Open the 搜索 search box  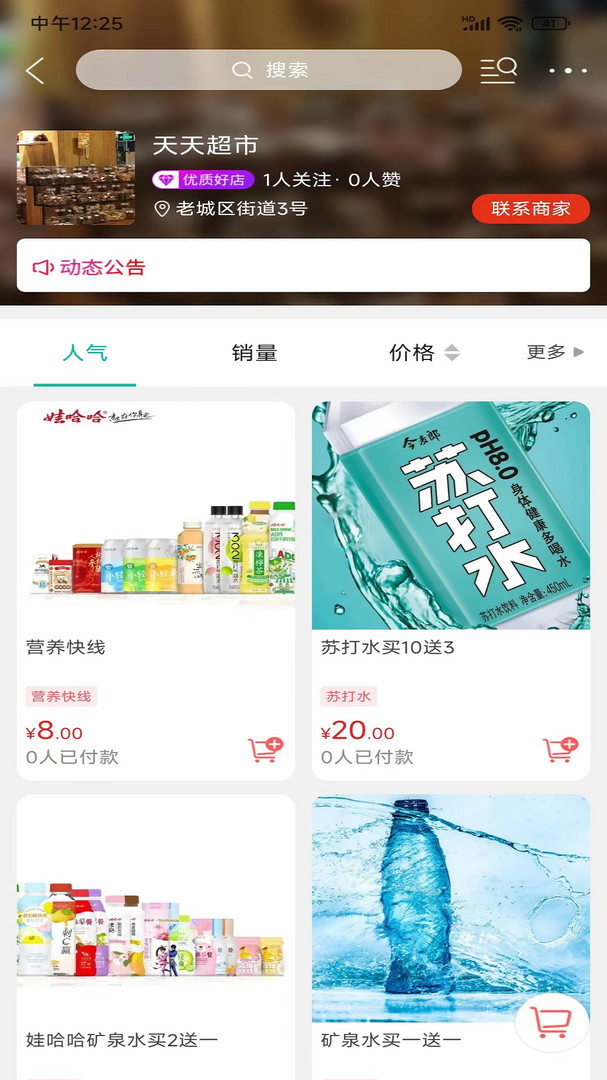(268, 70)
